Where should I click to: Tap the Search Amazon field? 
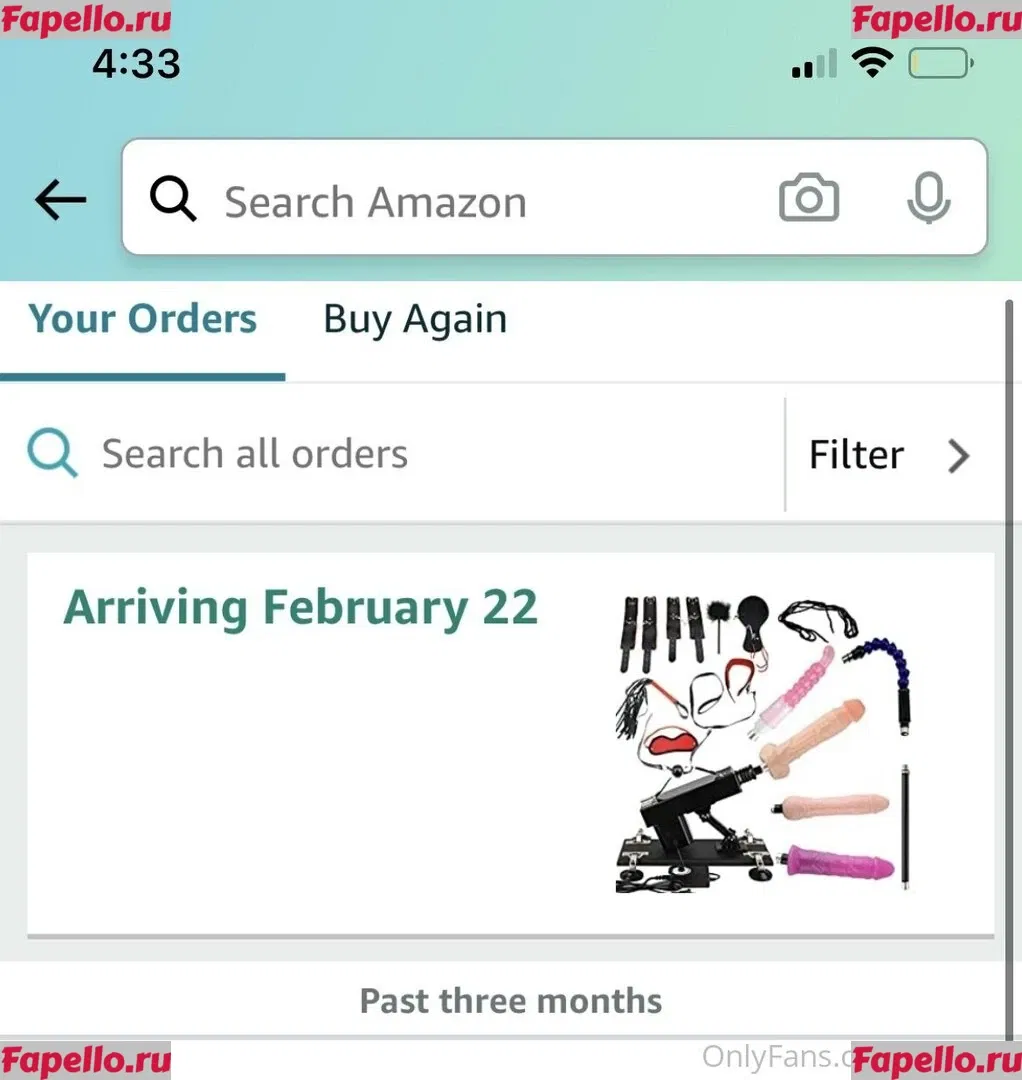pos(450,202)
